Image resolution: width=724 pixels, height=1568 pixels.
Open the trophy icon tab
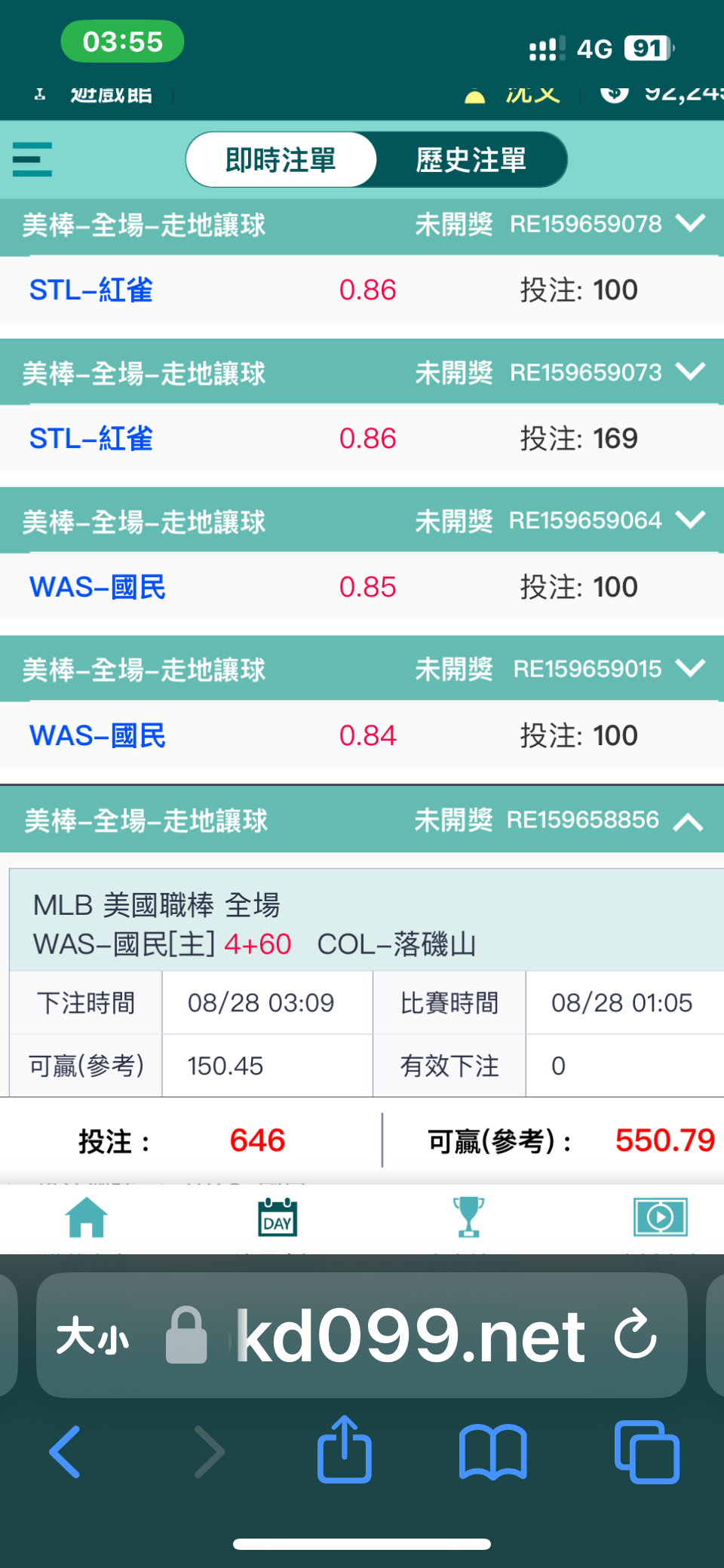pos(468,1217)
